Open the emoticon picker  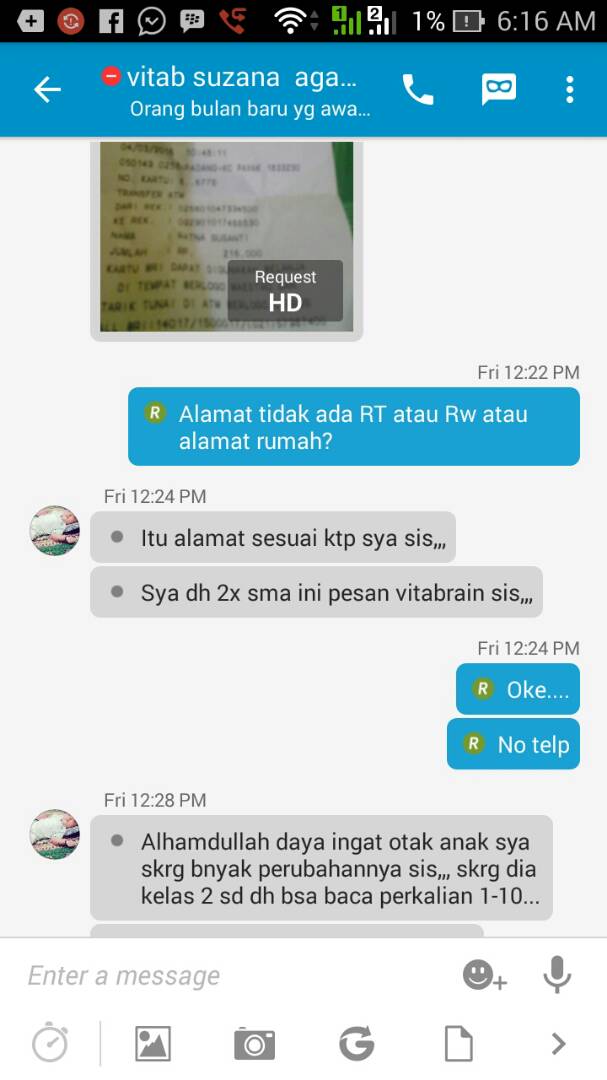click(x=484, y=976)
